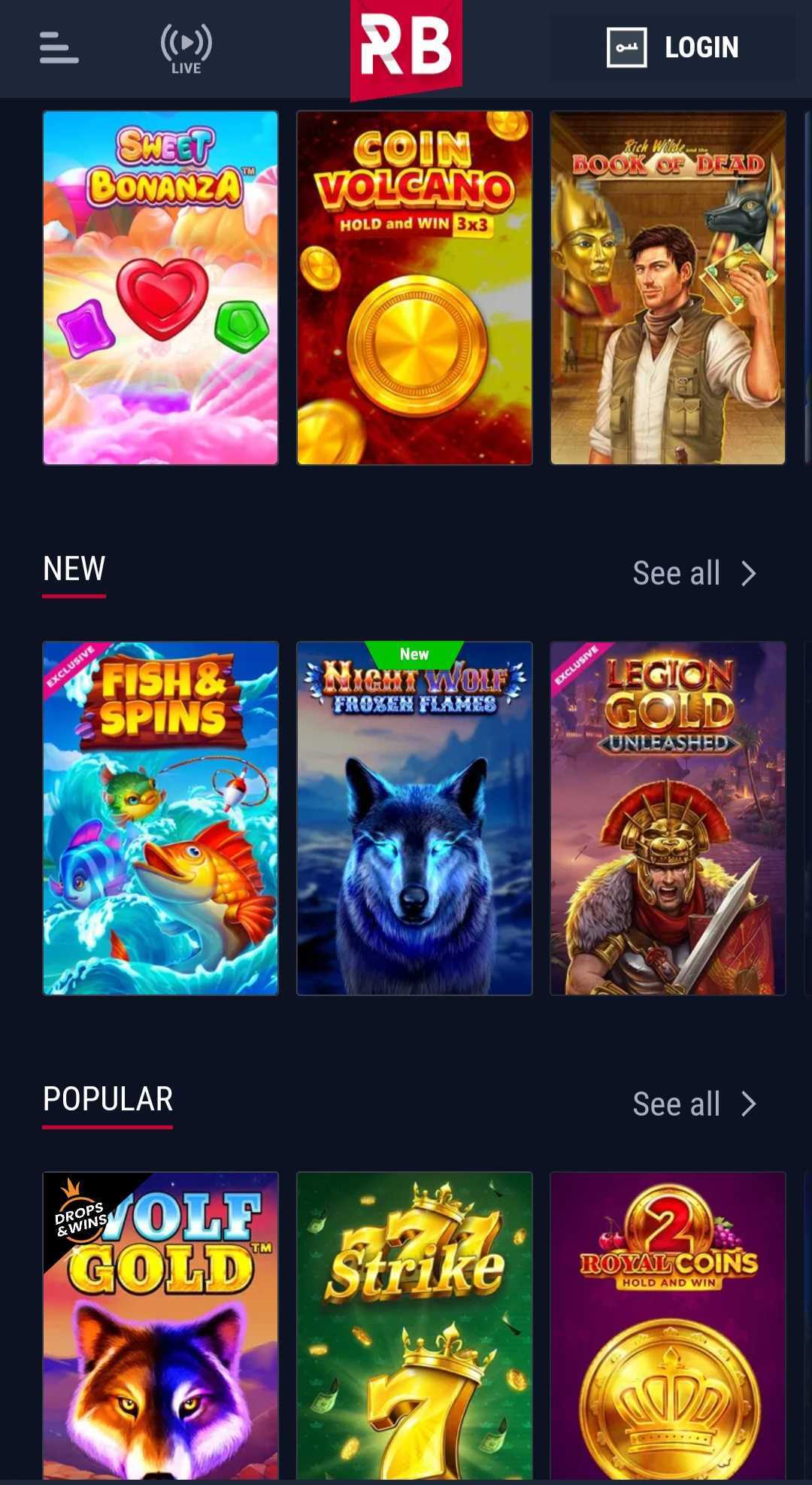This screenshot has height=1485, width=812.
Task: Open the Sweet Bonanza game
Action: 161,287
